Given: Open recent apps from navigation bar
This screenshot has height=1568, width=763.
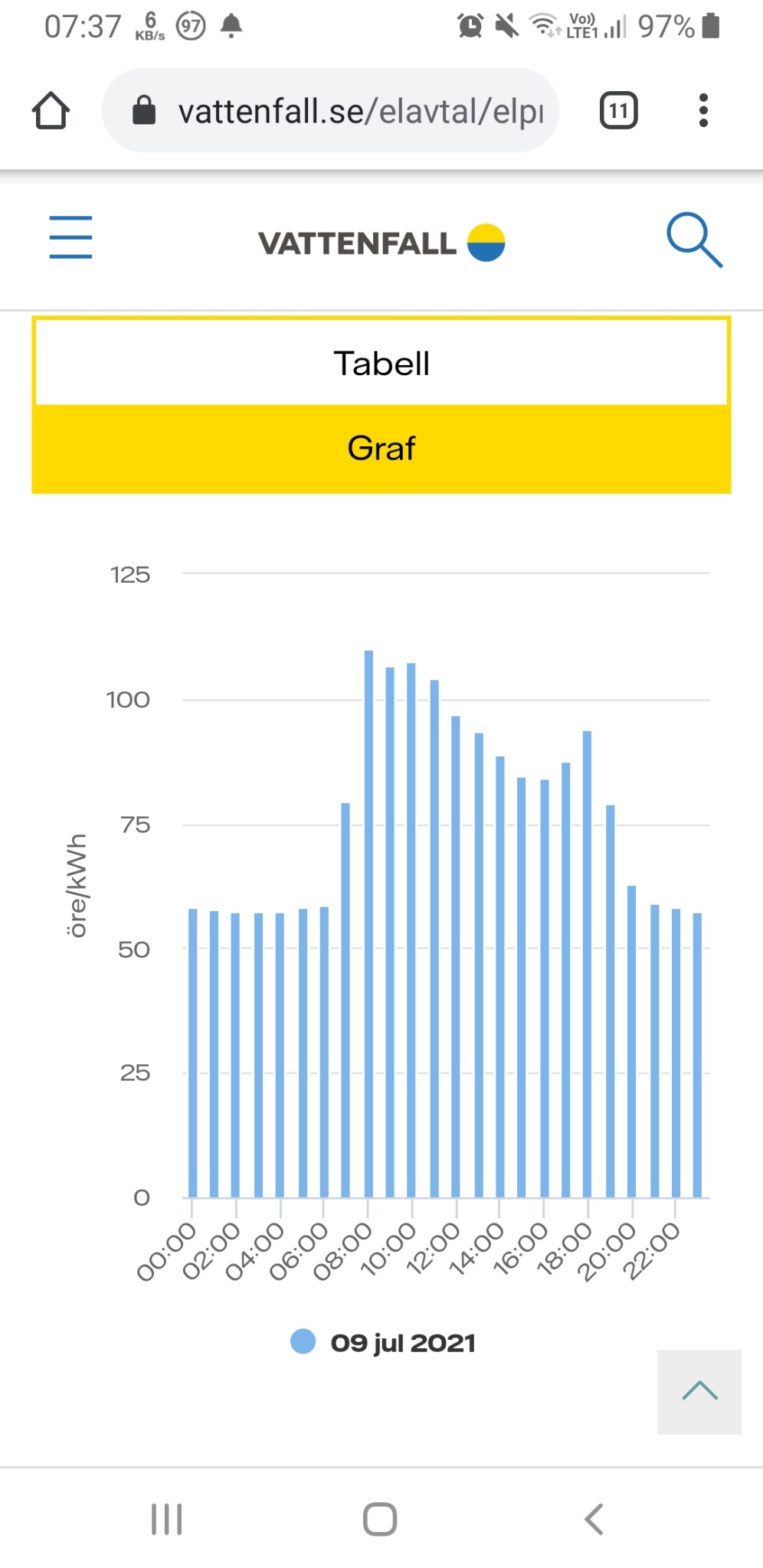Looking at the screenshot, I should pos(166,1519).
